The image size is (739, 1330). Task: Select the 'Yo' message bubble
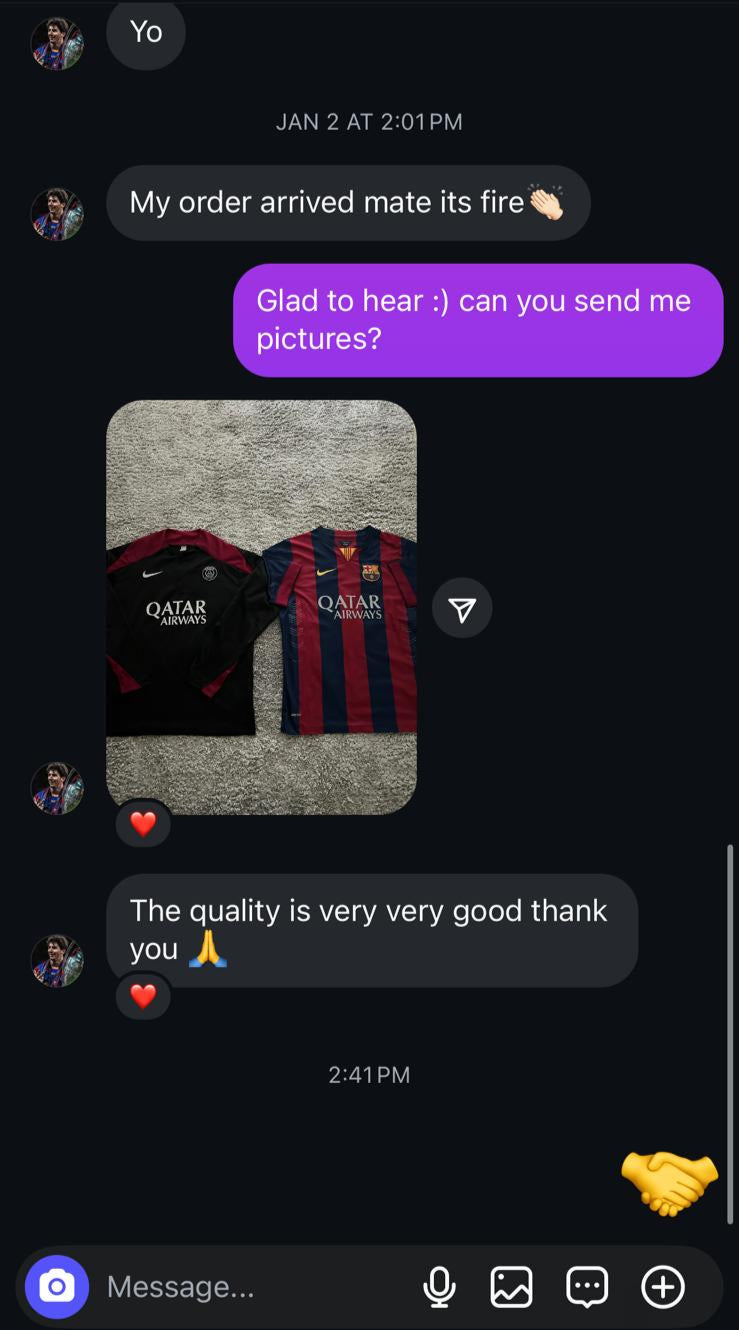point(146,32)
